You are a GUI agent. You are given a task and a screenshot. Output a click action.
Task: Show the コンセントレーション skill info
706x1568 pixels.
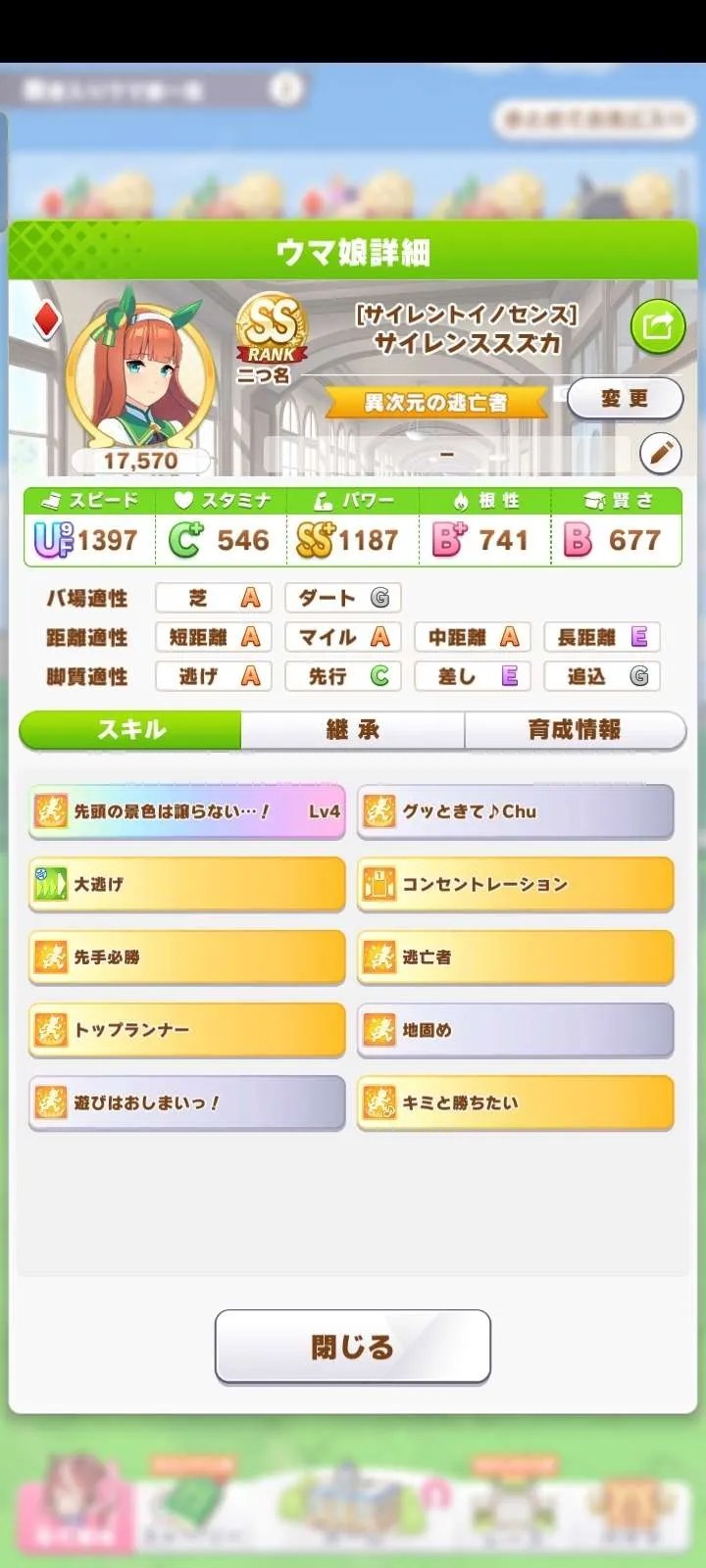[516, 884]
